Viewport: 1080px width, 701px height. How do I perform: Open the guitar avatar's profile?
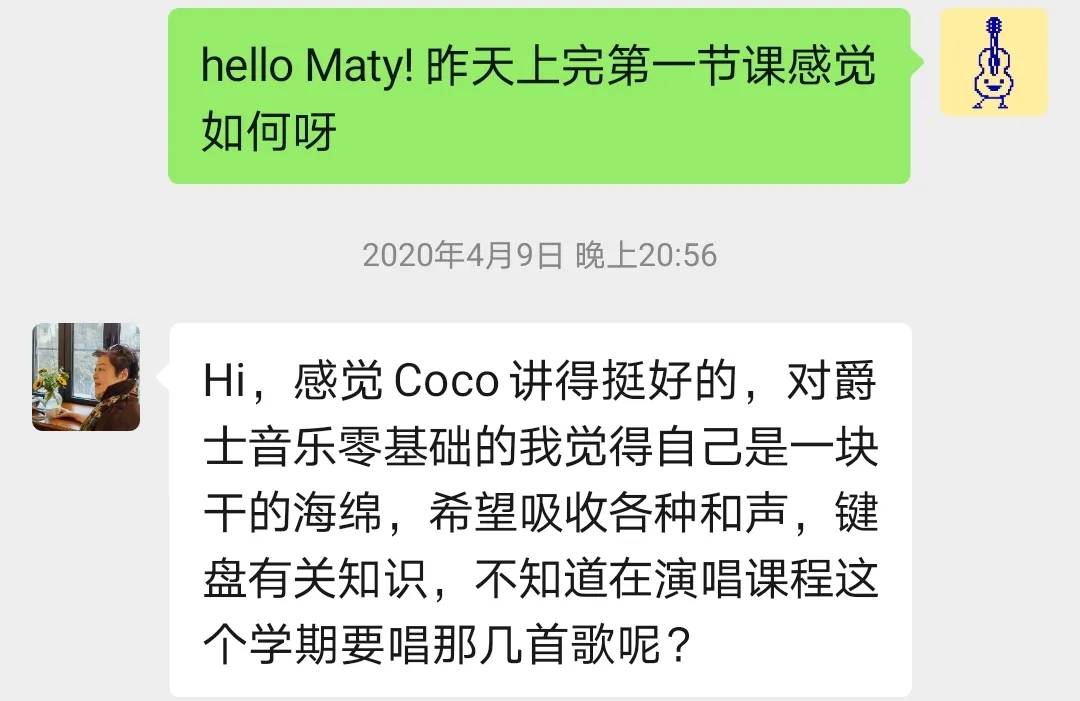coord(993,62)
